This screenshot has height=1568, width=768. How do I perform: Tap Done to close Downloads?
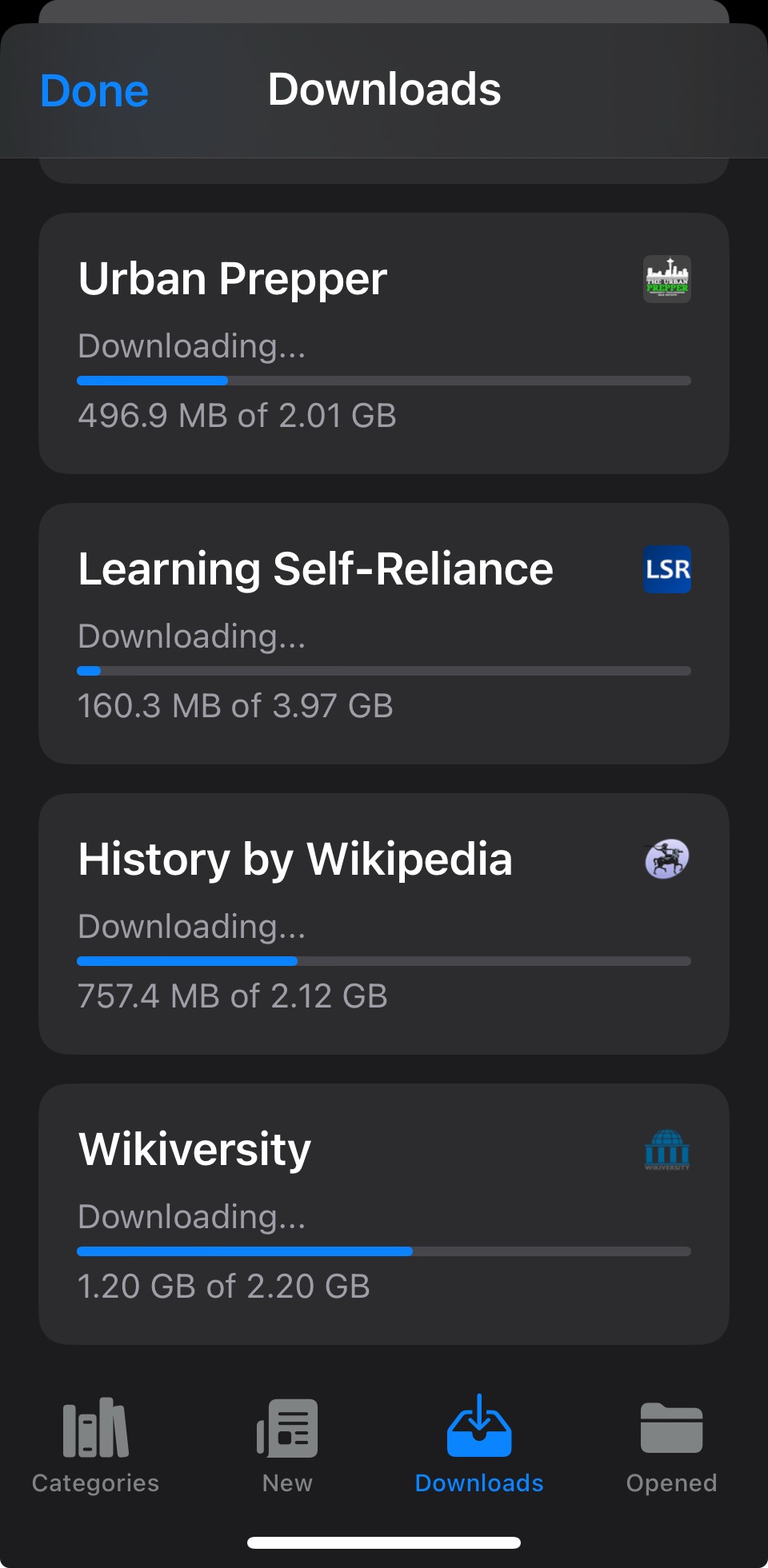(94, 90)
